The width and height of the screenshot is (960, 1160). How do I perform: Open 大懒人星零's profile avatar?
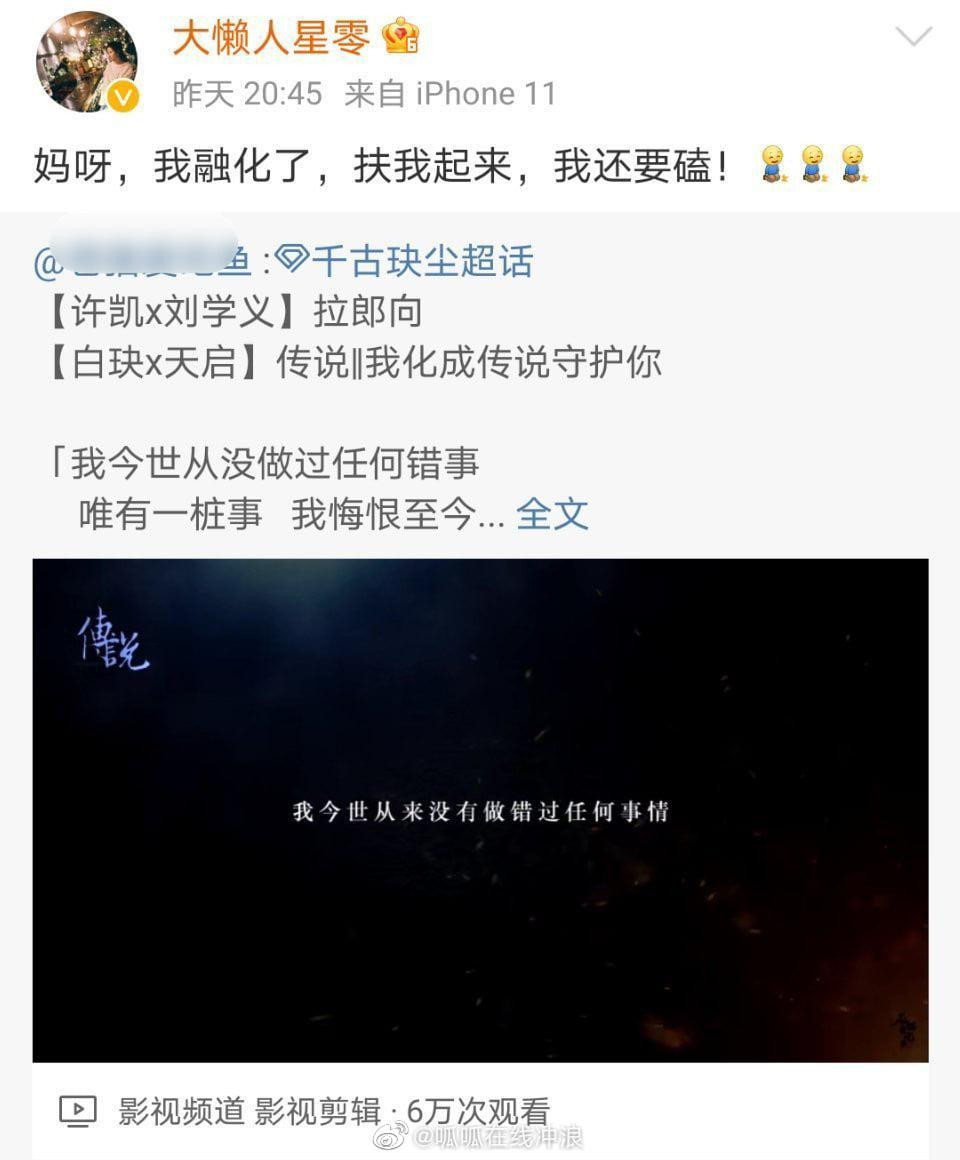click(87, 62)
